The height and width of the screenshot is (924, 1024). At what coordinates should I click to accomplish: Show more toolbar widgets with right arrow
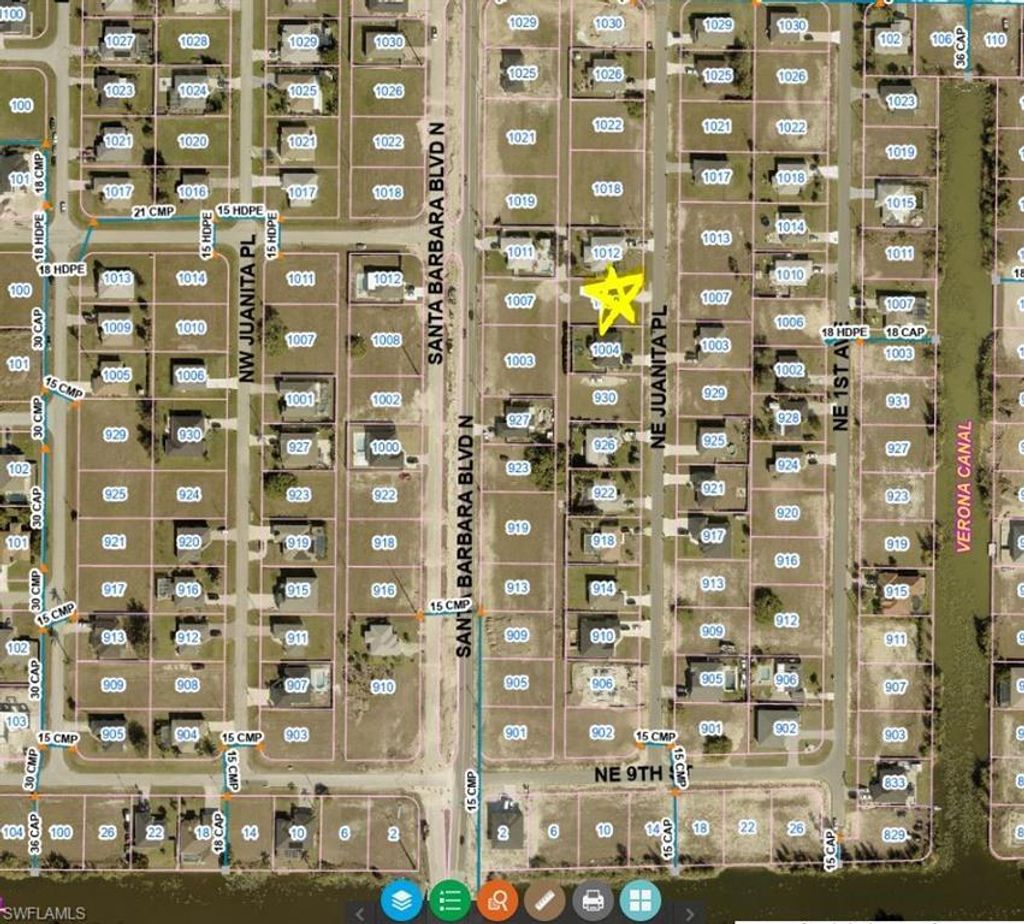coord(689,914)
